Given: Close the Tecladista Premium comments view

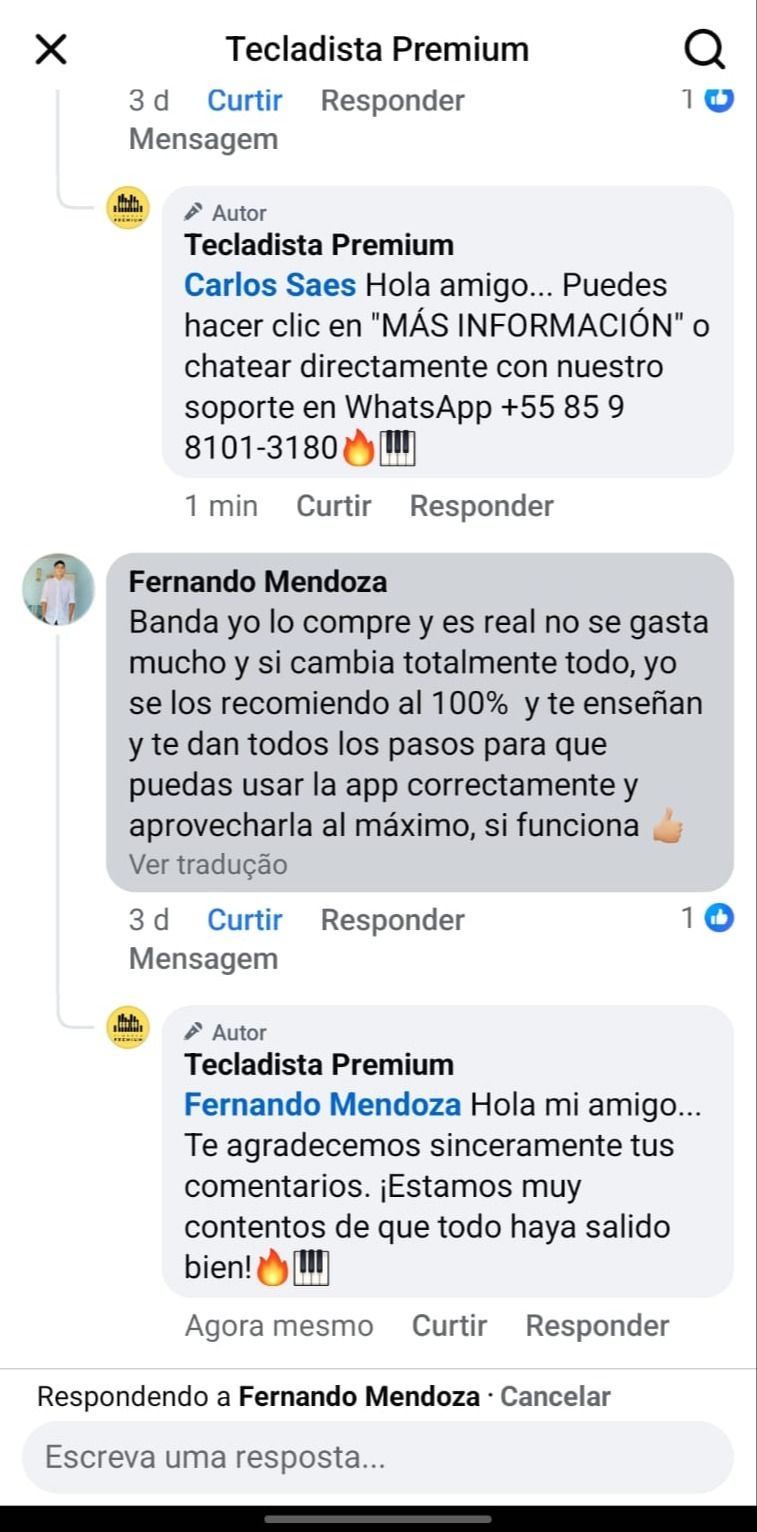Looking at the screenshot, I should click(51, 49).
